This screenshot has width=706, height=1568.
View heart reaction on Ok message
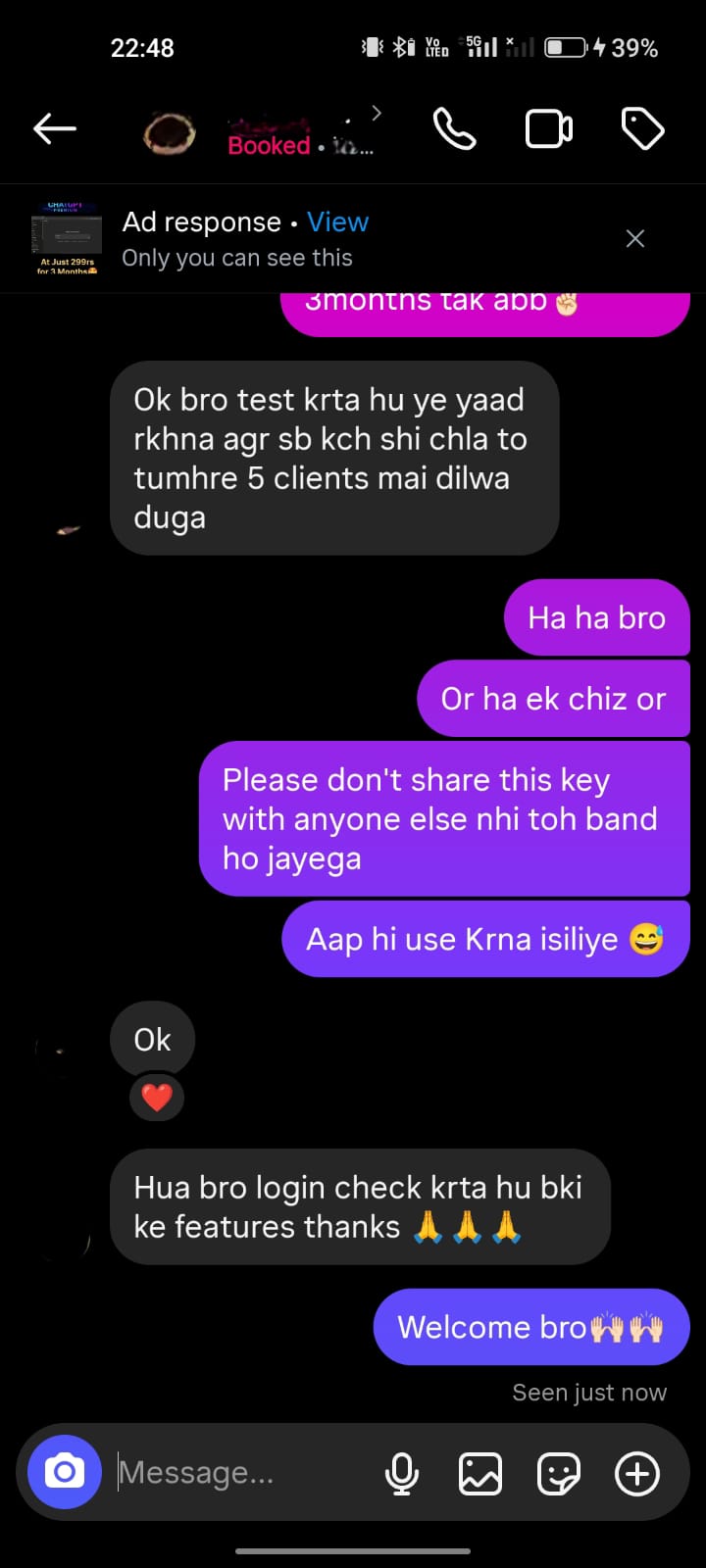click(x=157, y=1097)
